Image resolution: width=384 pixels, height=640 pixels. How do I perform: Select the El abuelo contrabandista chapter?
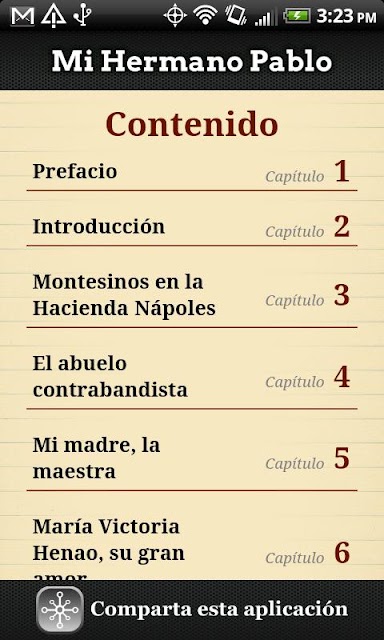[192, 377]
